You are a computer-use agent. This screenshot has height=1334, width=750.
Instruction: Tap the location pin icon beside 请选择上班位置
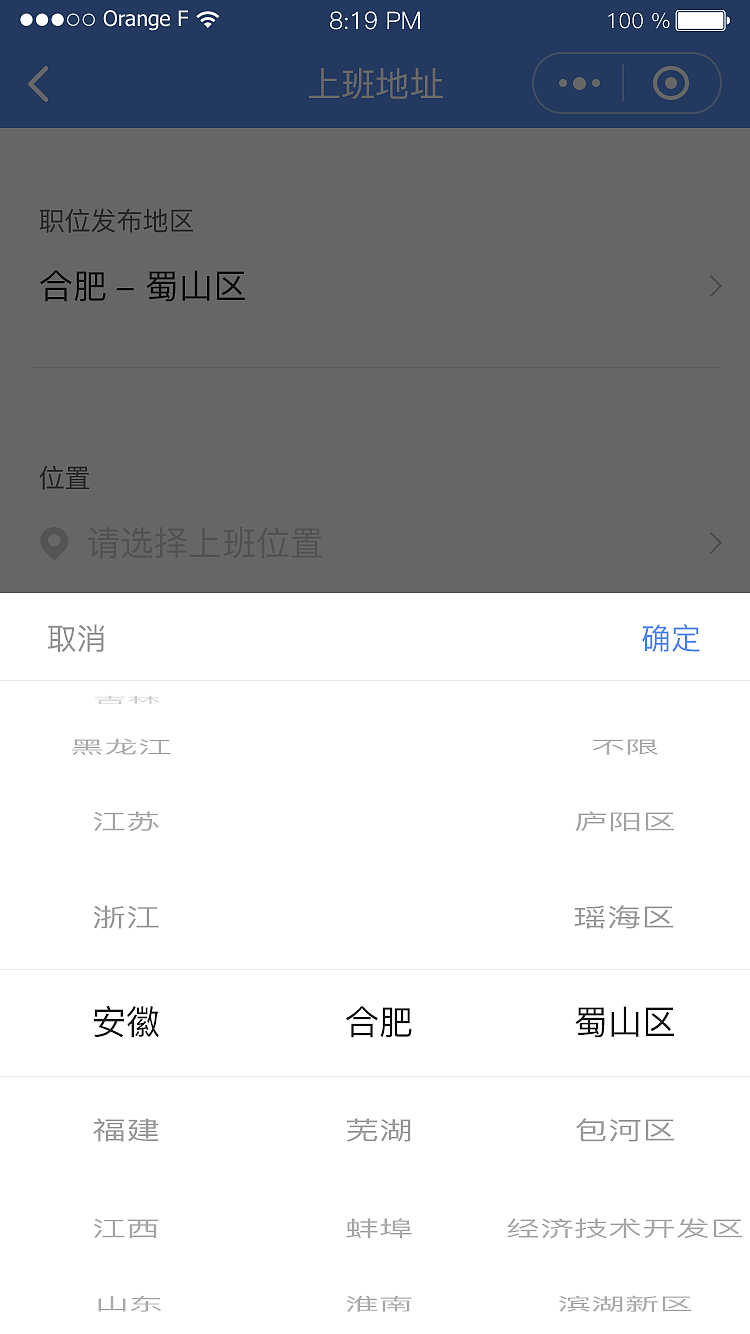[x=54, y=543]
